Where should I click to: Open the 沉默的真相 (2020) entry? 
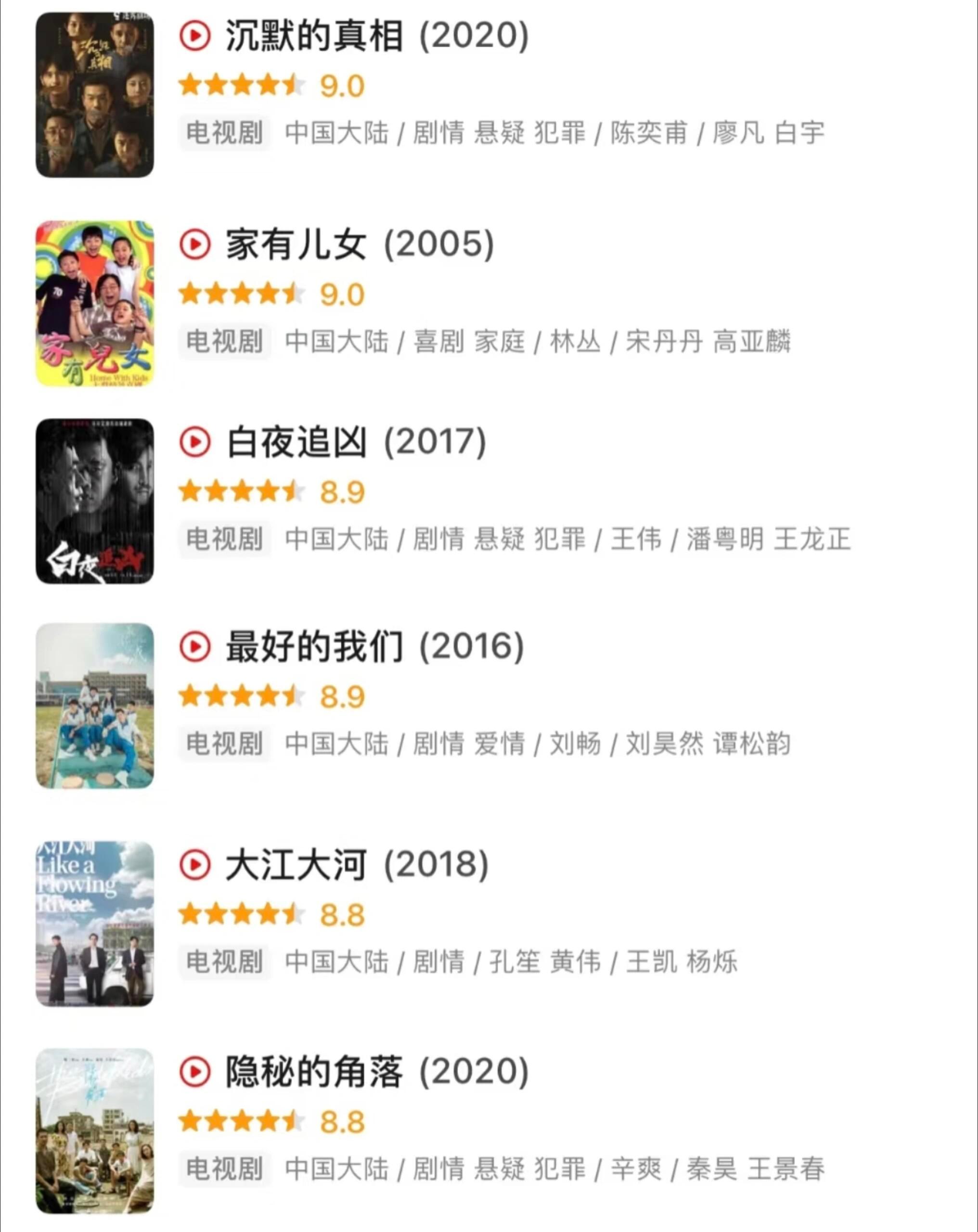[377, 36]
